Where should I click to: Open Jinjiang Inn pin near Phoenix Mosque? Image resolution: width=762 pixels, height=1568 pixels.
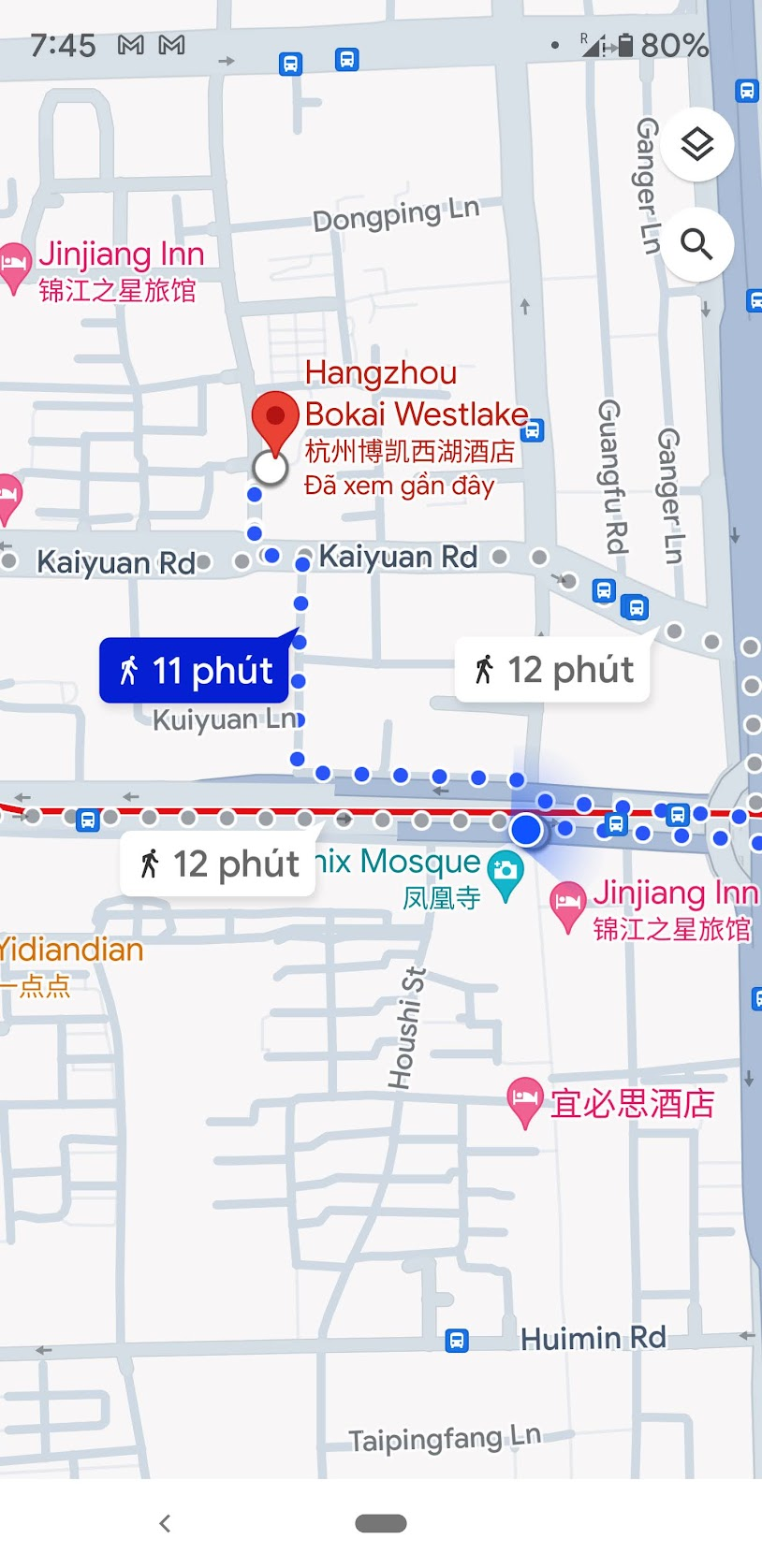[x=567, y=904]
